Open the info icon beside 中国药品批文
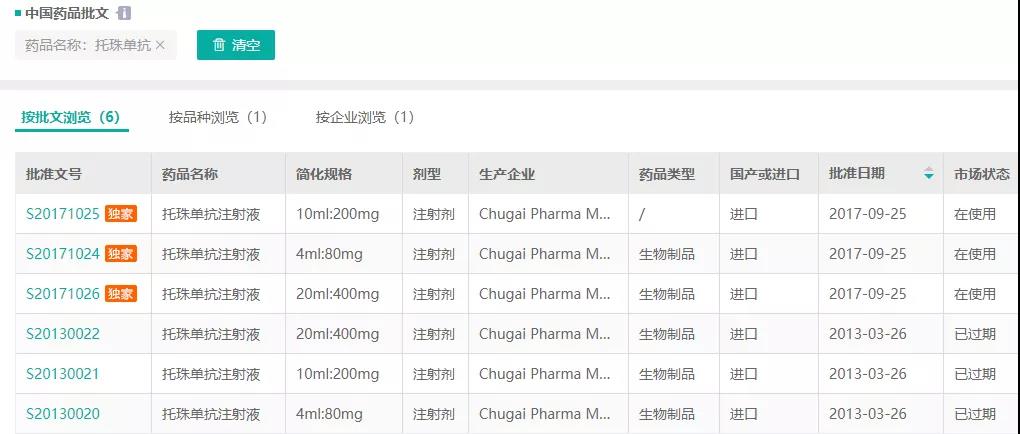This screenshot has width=1020, height=434. coord(124,14)
